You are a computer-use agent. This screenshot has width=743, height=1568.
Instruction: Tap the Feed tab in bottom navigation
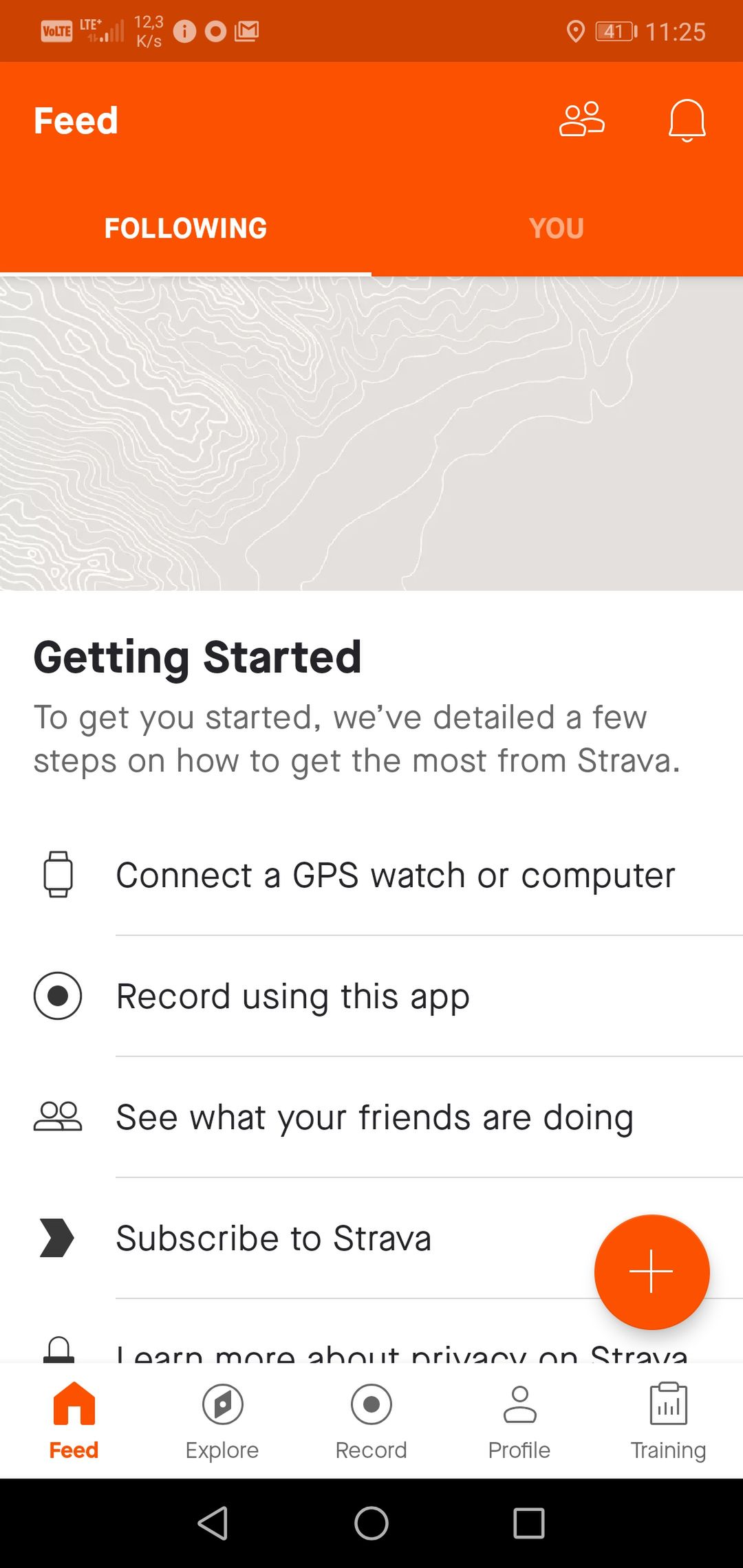(74, 1421)
